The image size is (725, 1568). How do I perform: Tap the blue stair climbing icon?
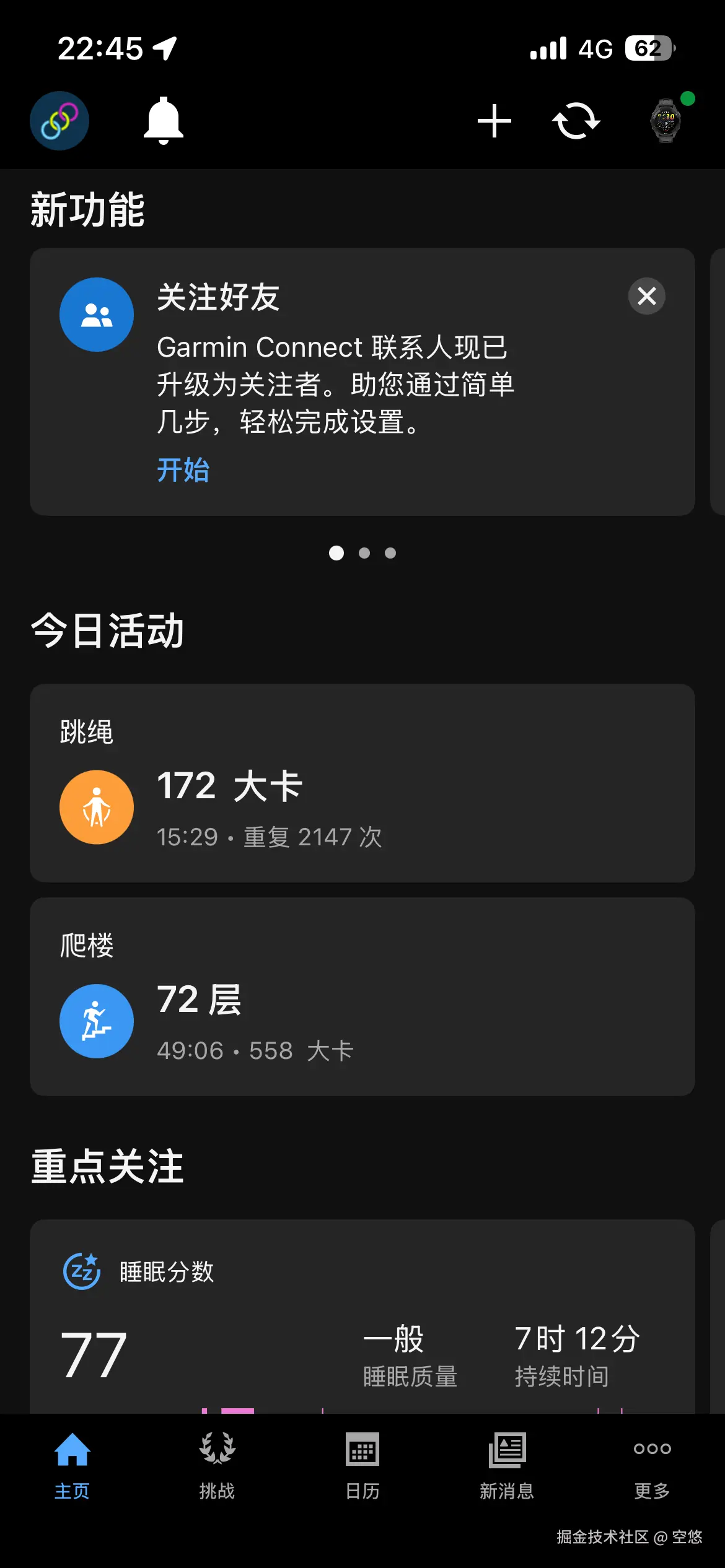pyautogui.click(x=96, y=1021)
